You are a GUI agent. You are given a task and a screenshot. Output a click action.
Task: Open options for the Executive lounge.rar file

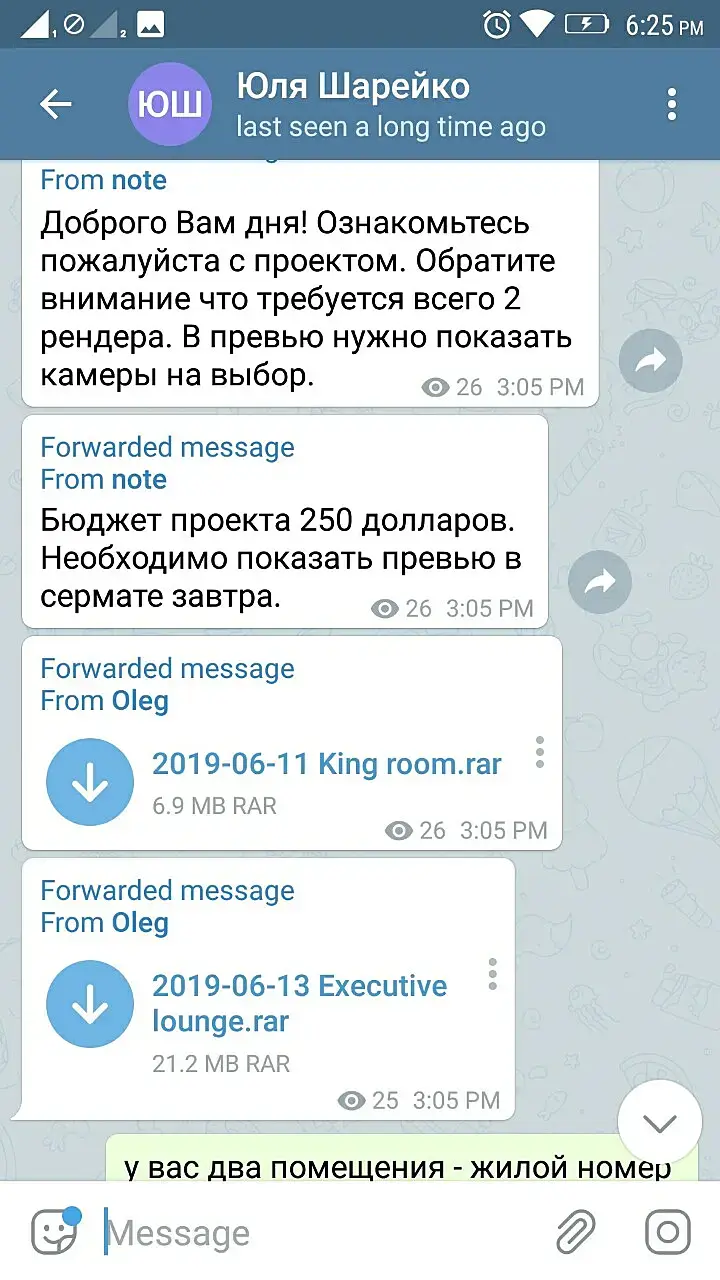(x=492, y=973)
